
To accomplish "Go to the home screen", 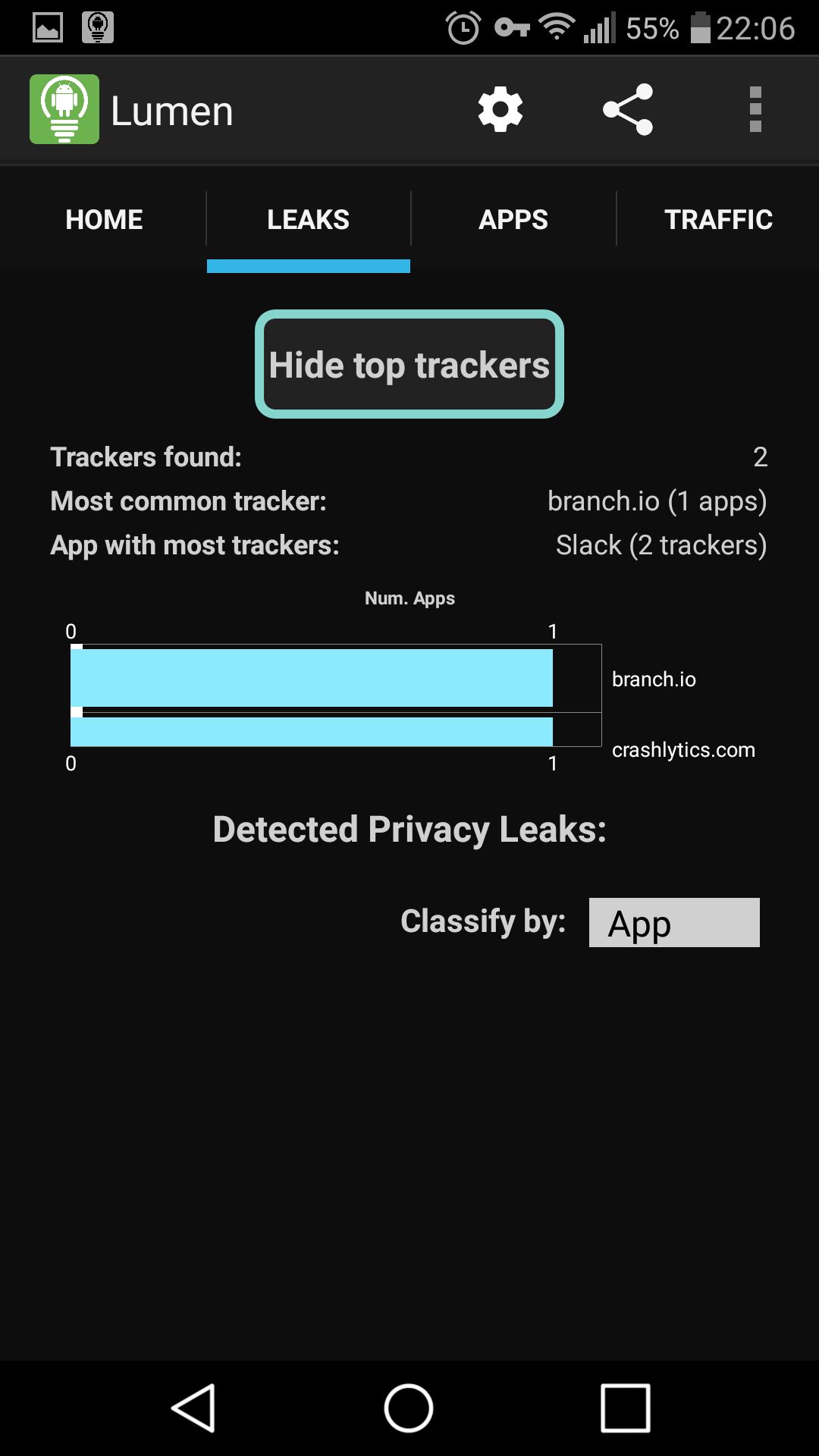I will (409, 1408).
